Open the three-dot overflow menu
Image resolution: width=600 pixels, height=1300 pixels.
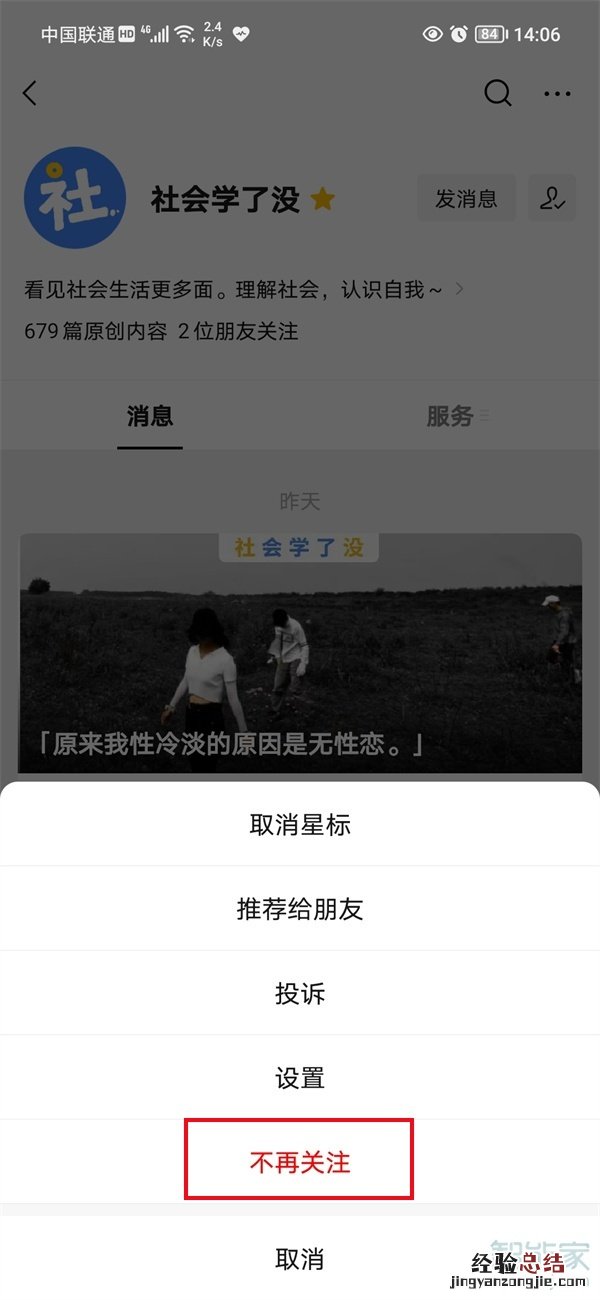[x=557, y=93]
